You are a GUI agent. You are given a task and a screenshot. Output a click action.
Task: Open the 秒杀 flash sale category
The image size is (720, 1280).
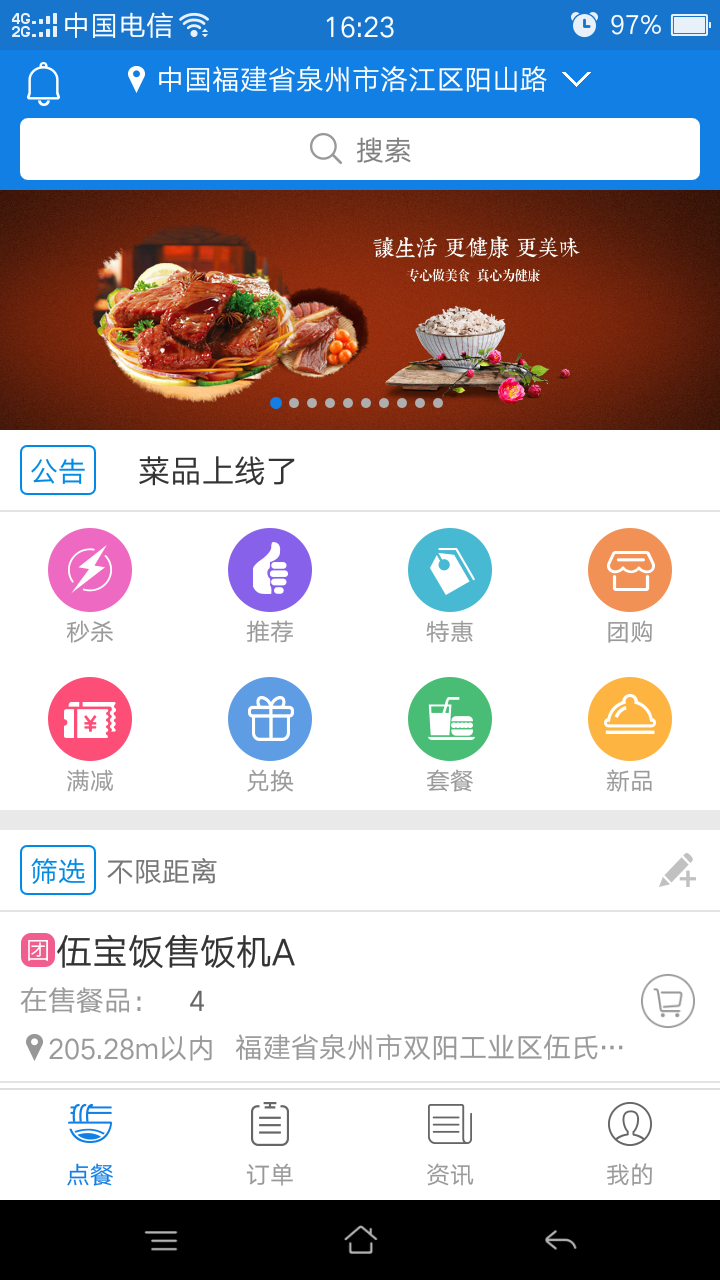[x=90, y=585]
